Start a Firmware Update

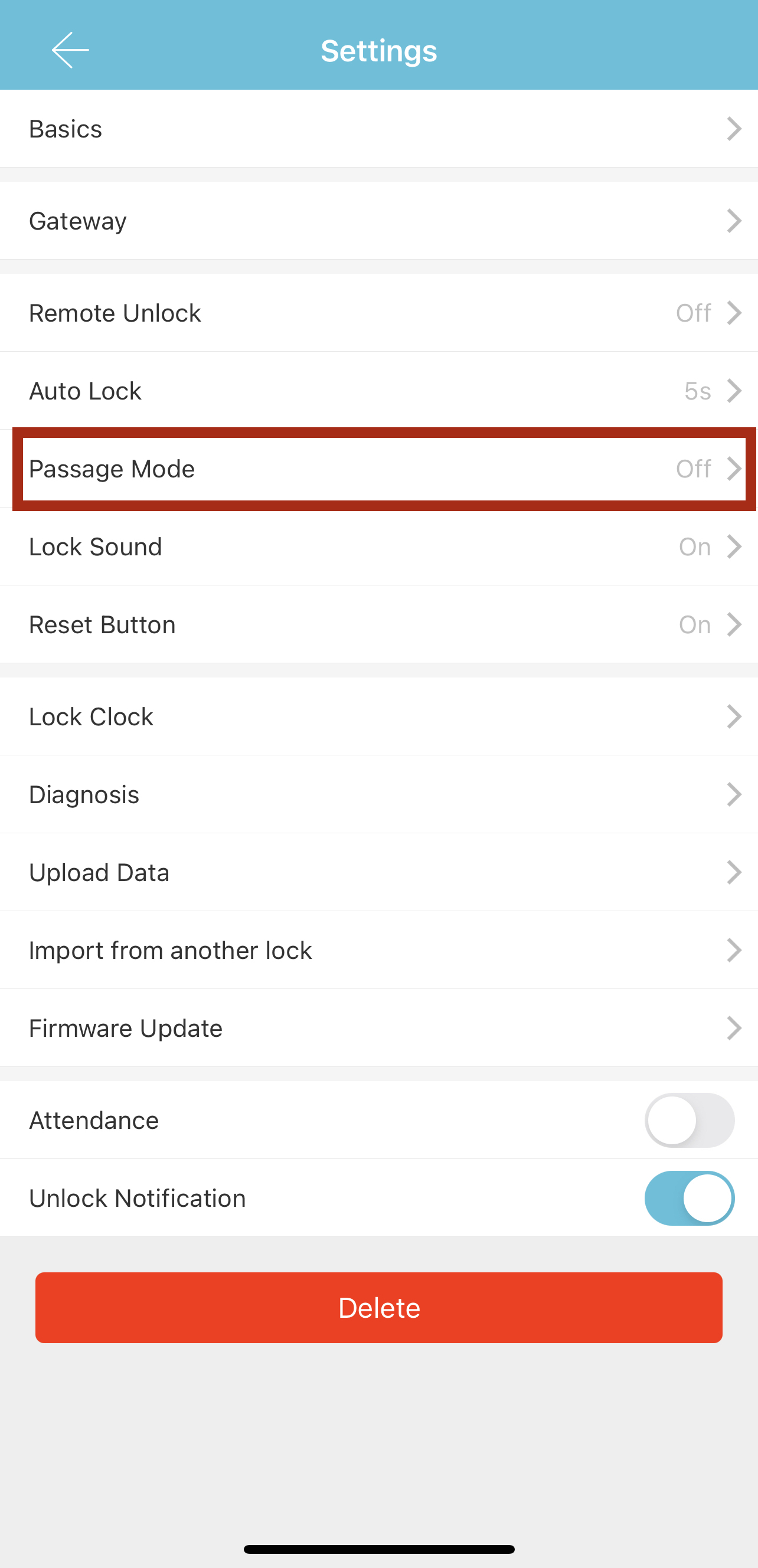378,1028
